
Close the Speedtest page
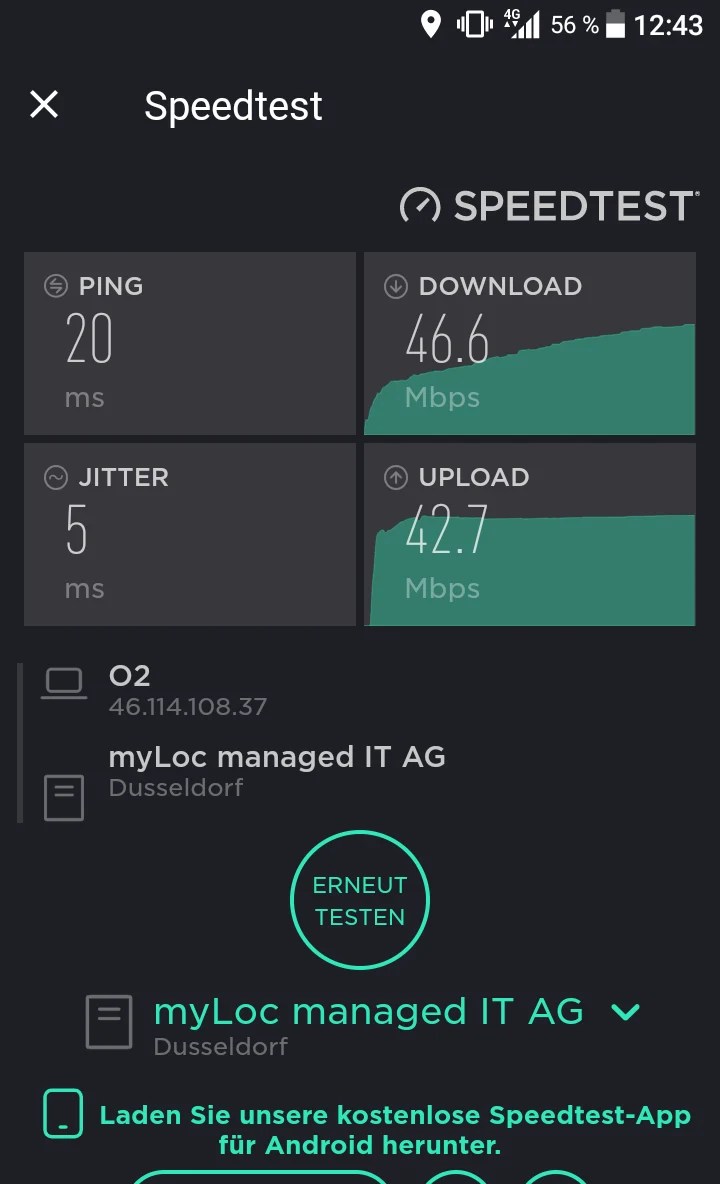pos(44,105)
